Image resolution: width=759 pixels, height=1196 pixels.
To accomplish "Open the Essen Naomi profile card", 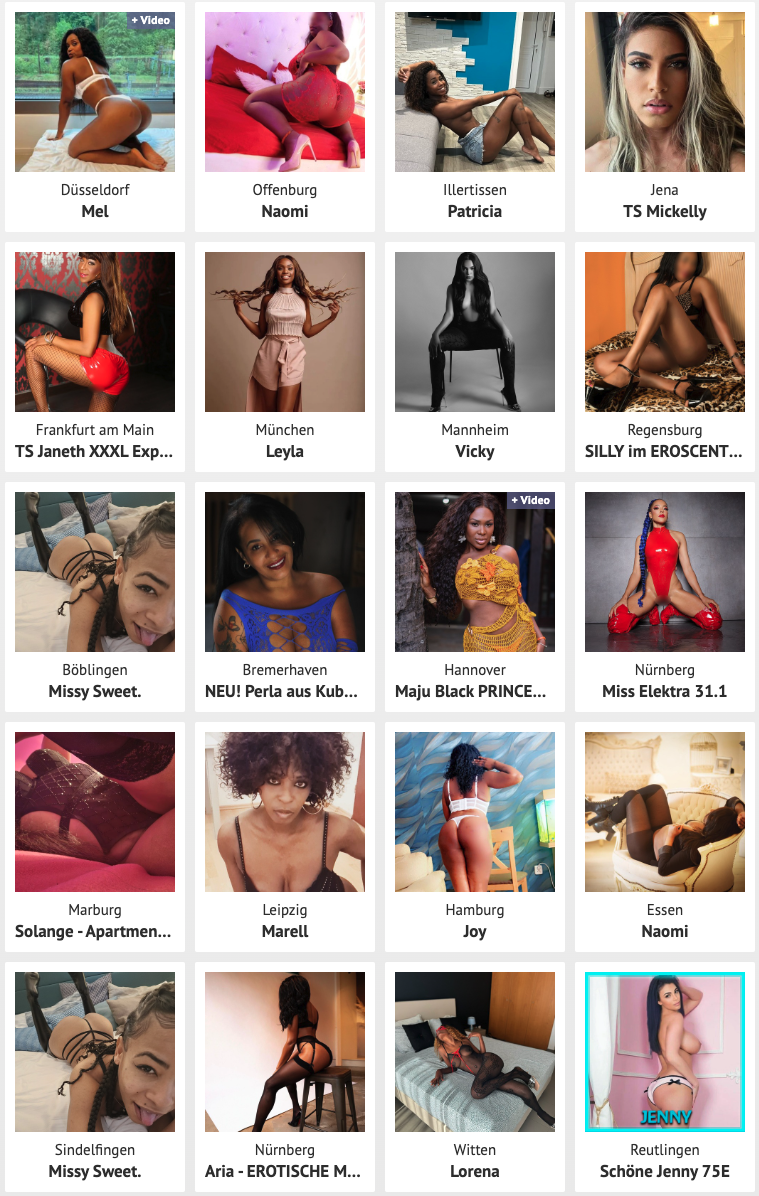I will tap(665, 812).
